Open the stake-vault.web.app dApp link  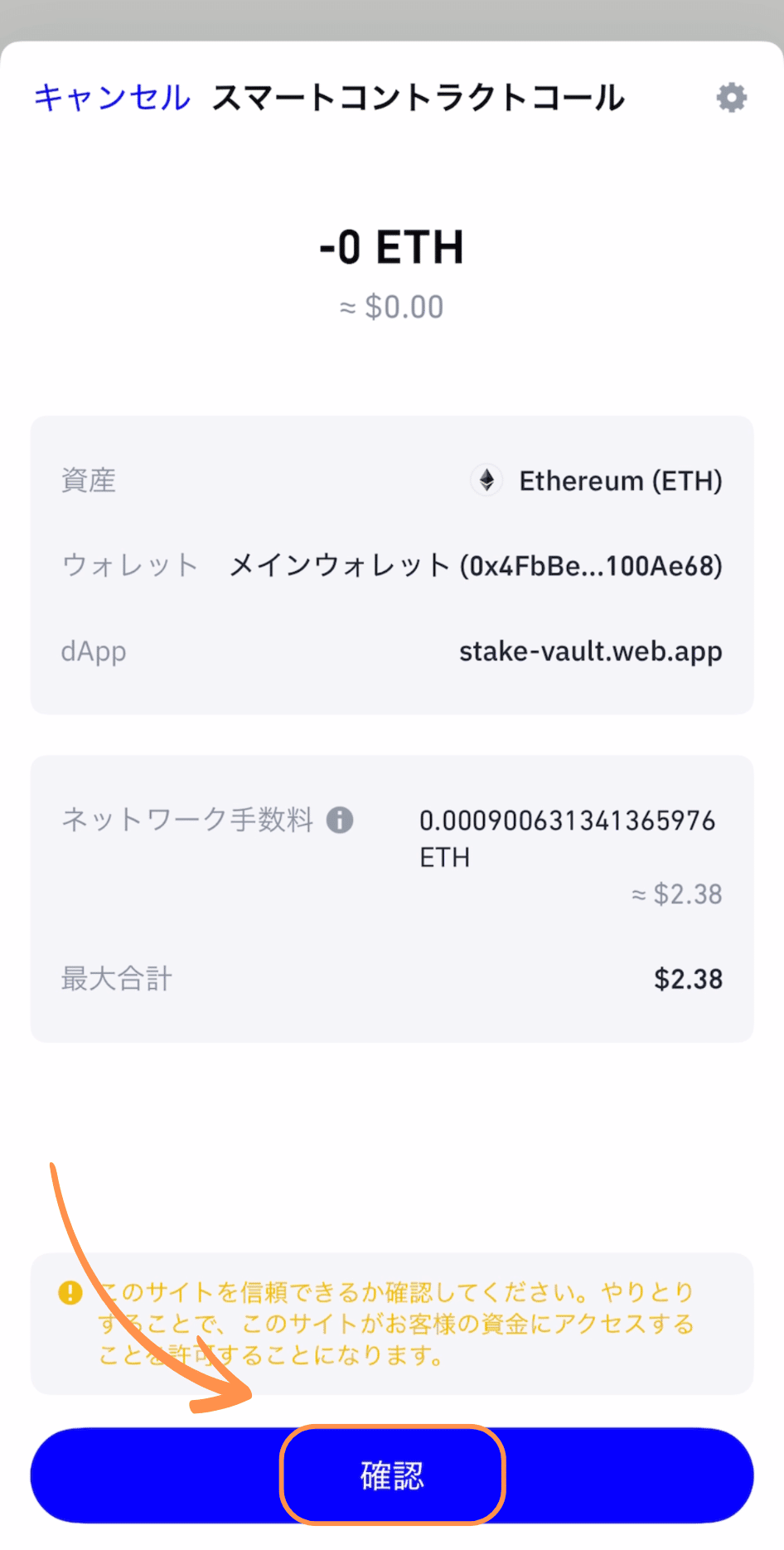pos(590,651)
